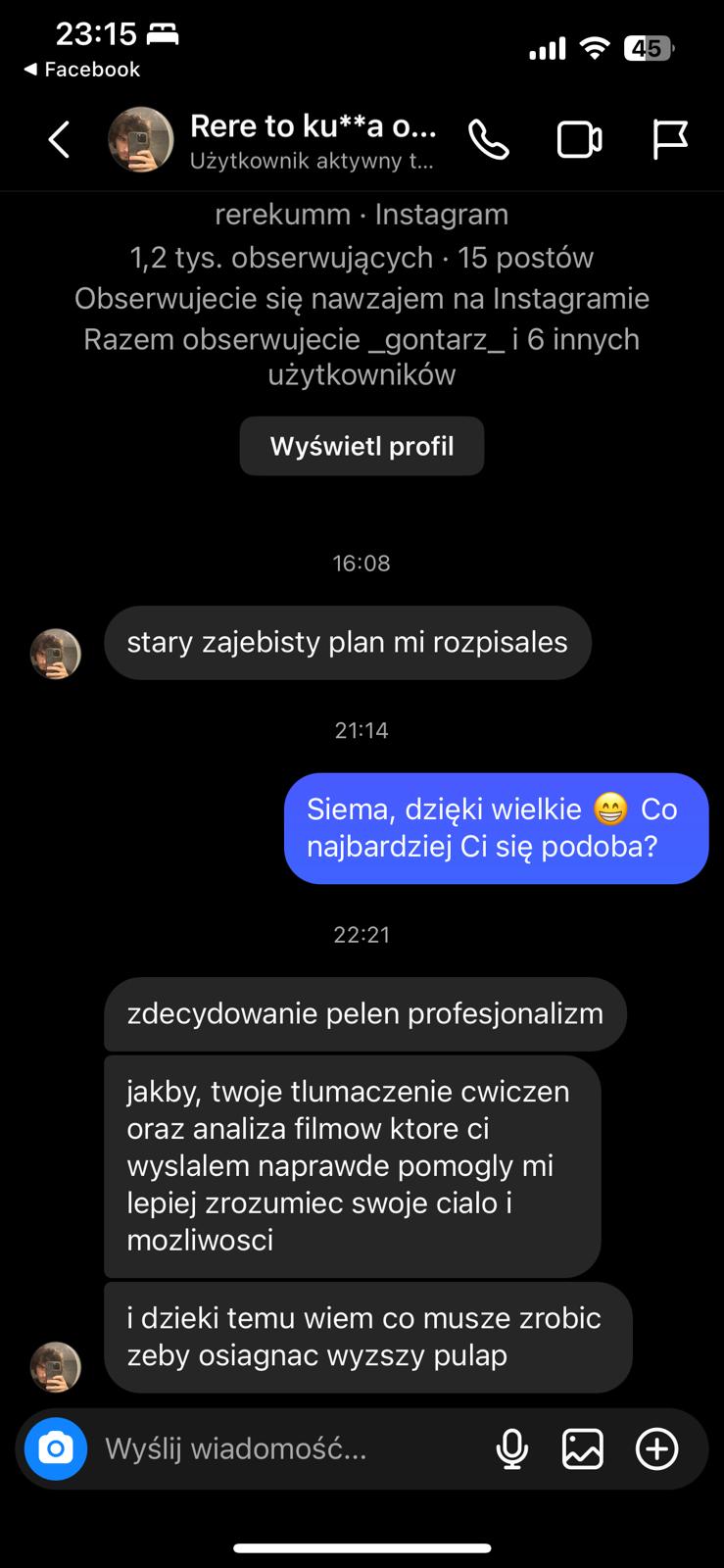
Task: Open the flag icon in header
Action: point(670,140)
